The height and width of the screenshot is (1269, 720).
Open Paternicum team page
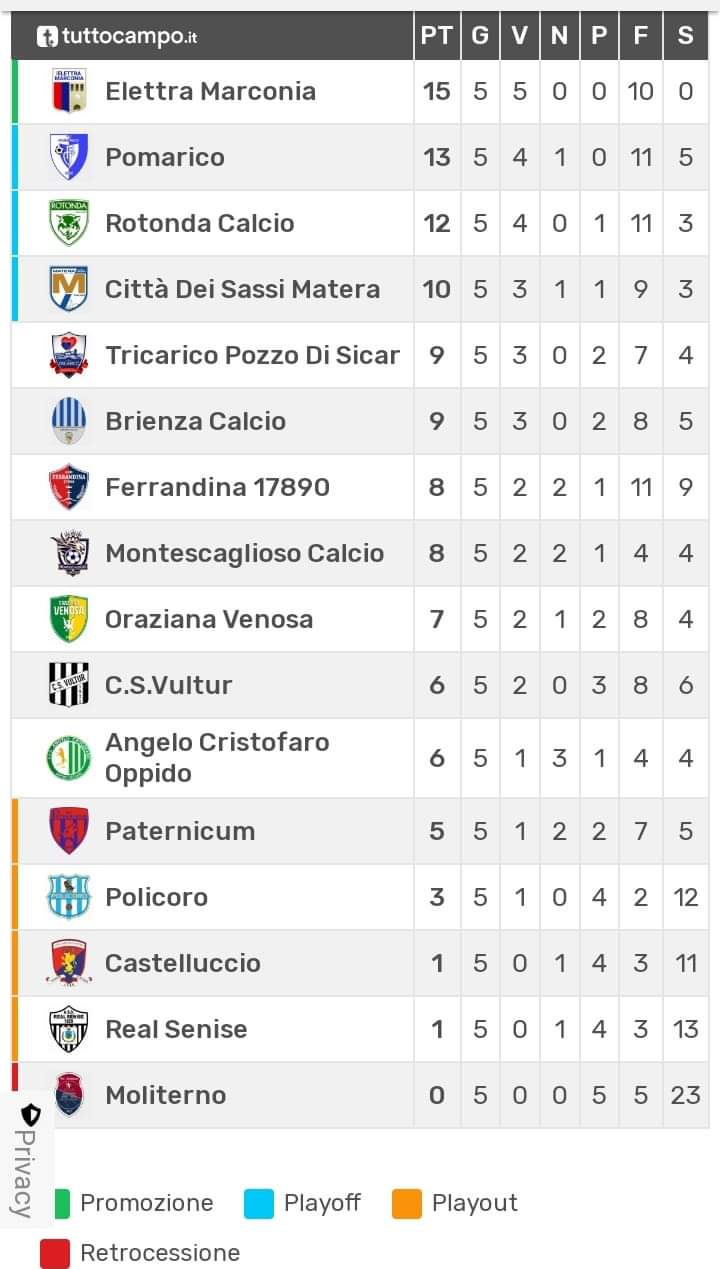point(180,831)
